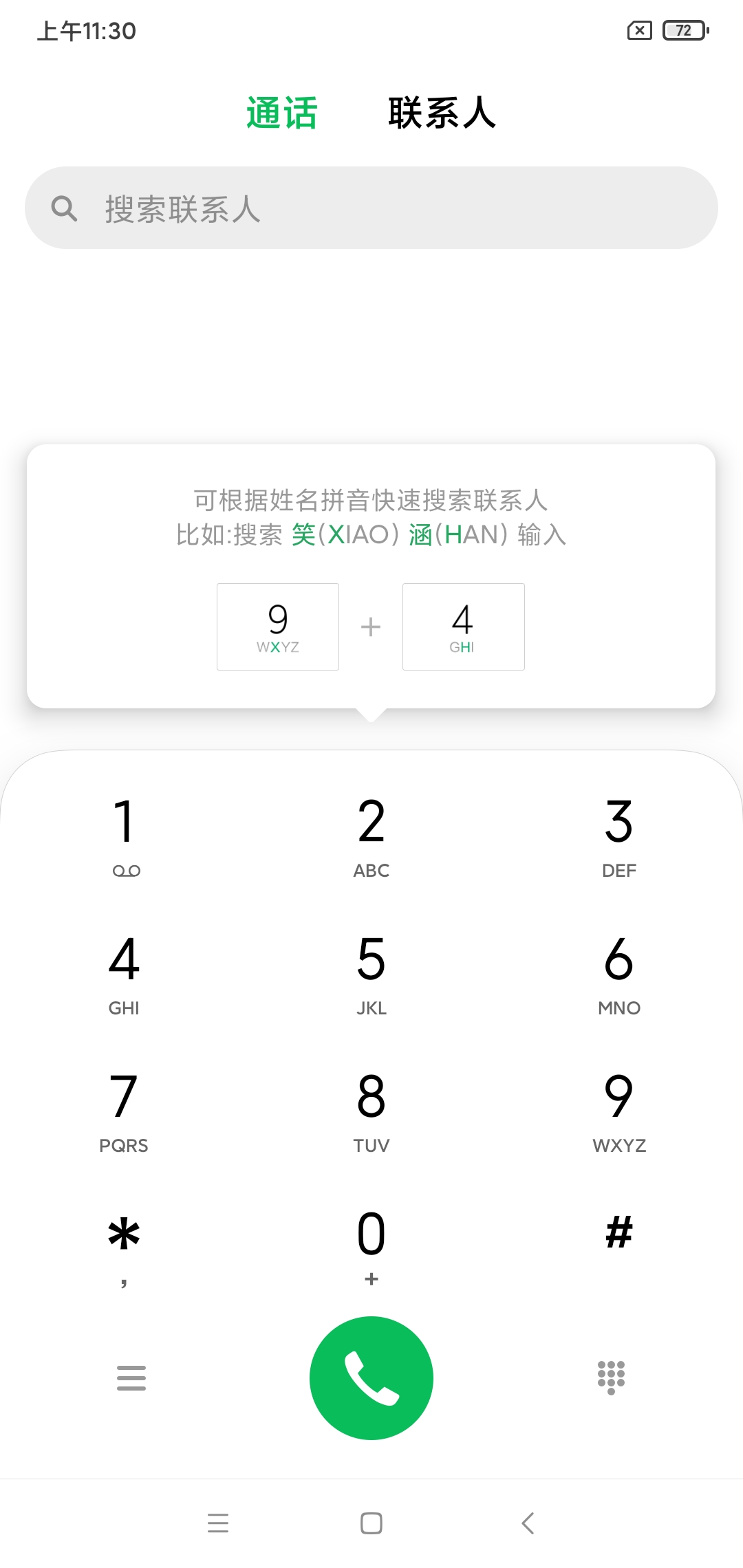Go back using system back button

point(528,1523)
